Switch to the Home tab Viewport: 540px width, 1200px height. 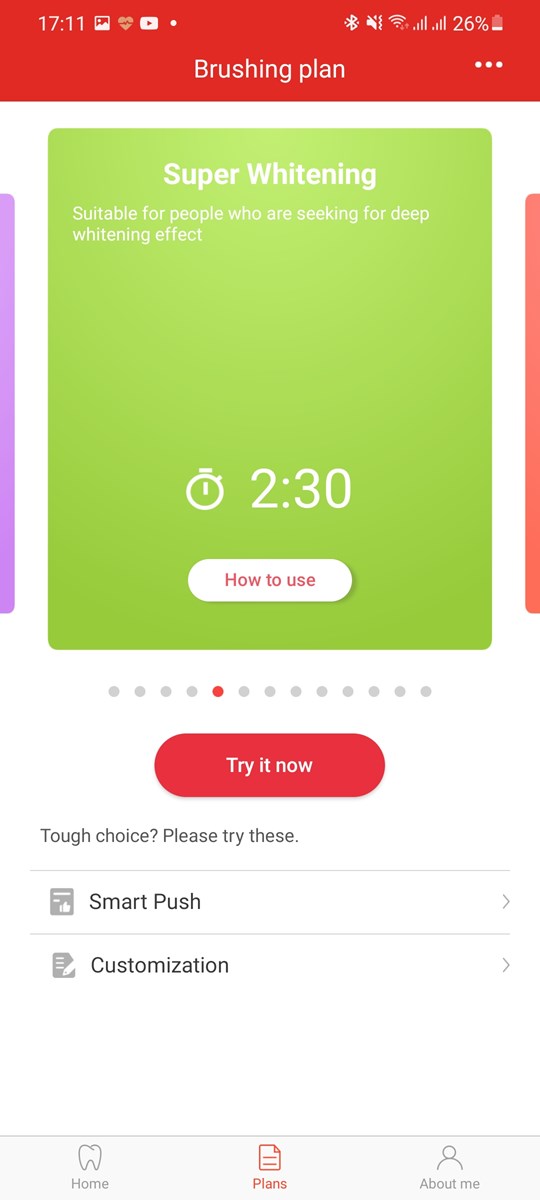coord(90,1167)
